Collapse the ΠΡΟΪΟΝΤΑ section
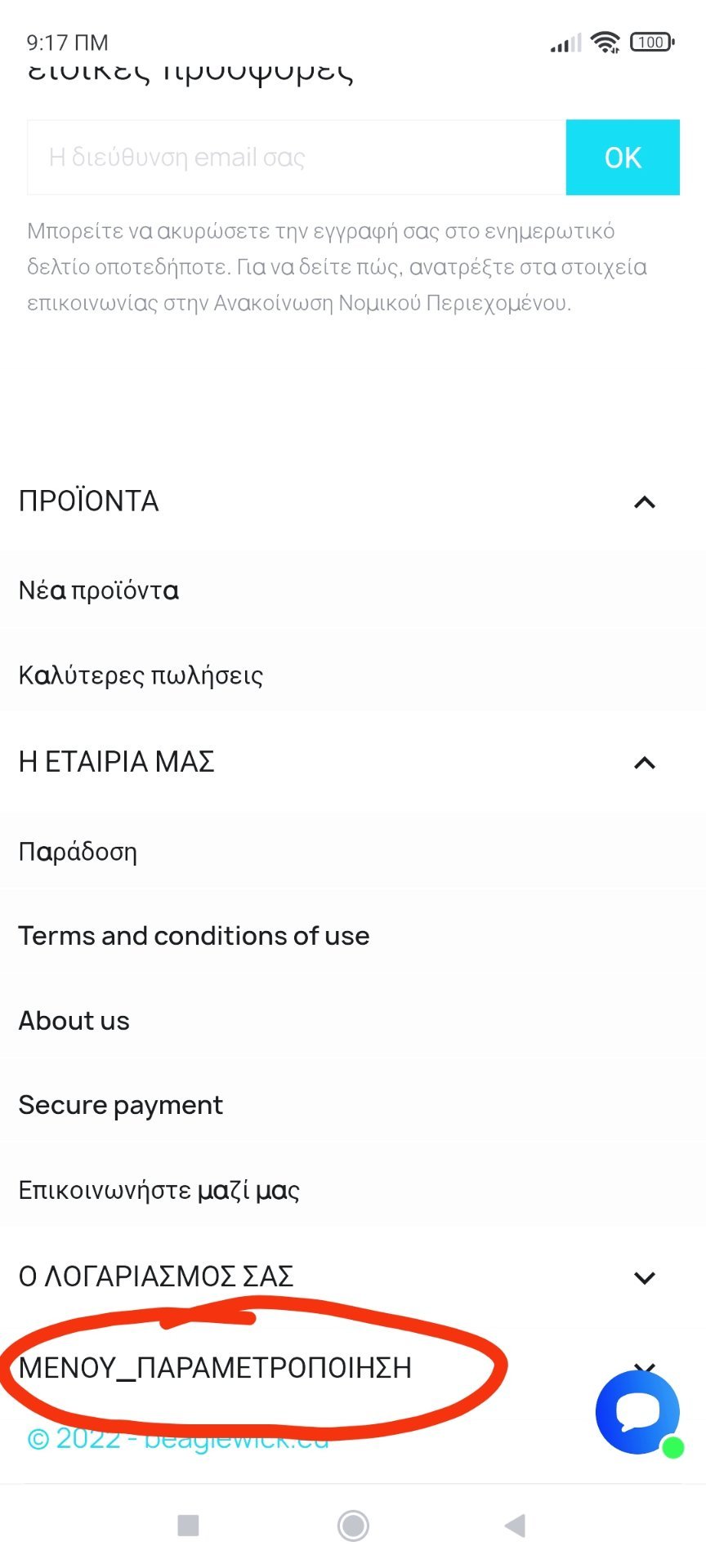This screenshot has width=706, height=1568. [644, 501]
